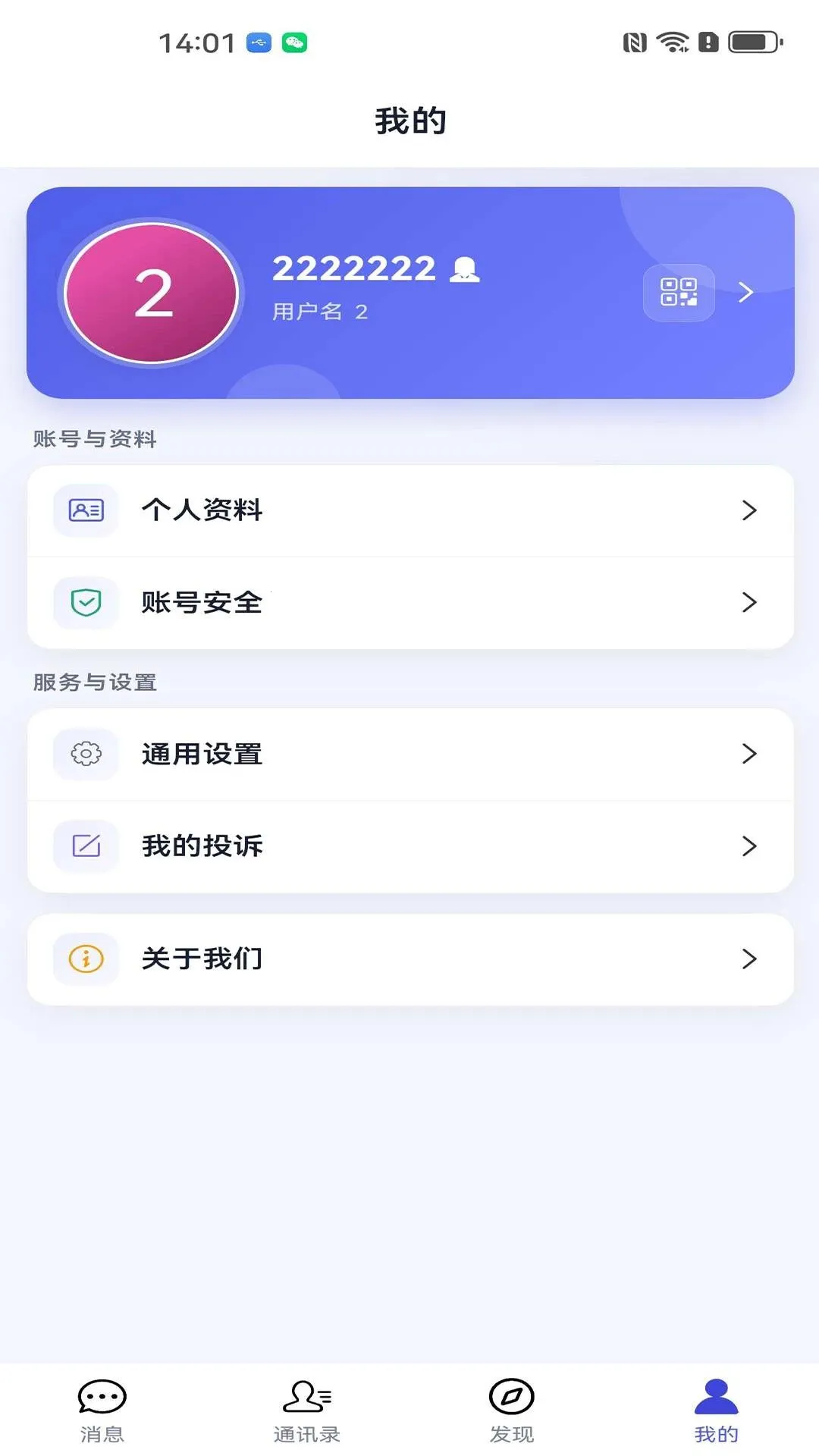The image size is (819, 1456).
Task: Tap the round avatar showing 2
Action: 152,293
